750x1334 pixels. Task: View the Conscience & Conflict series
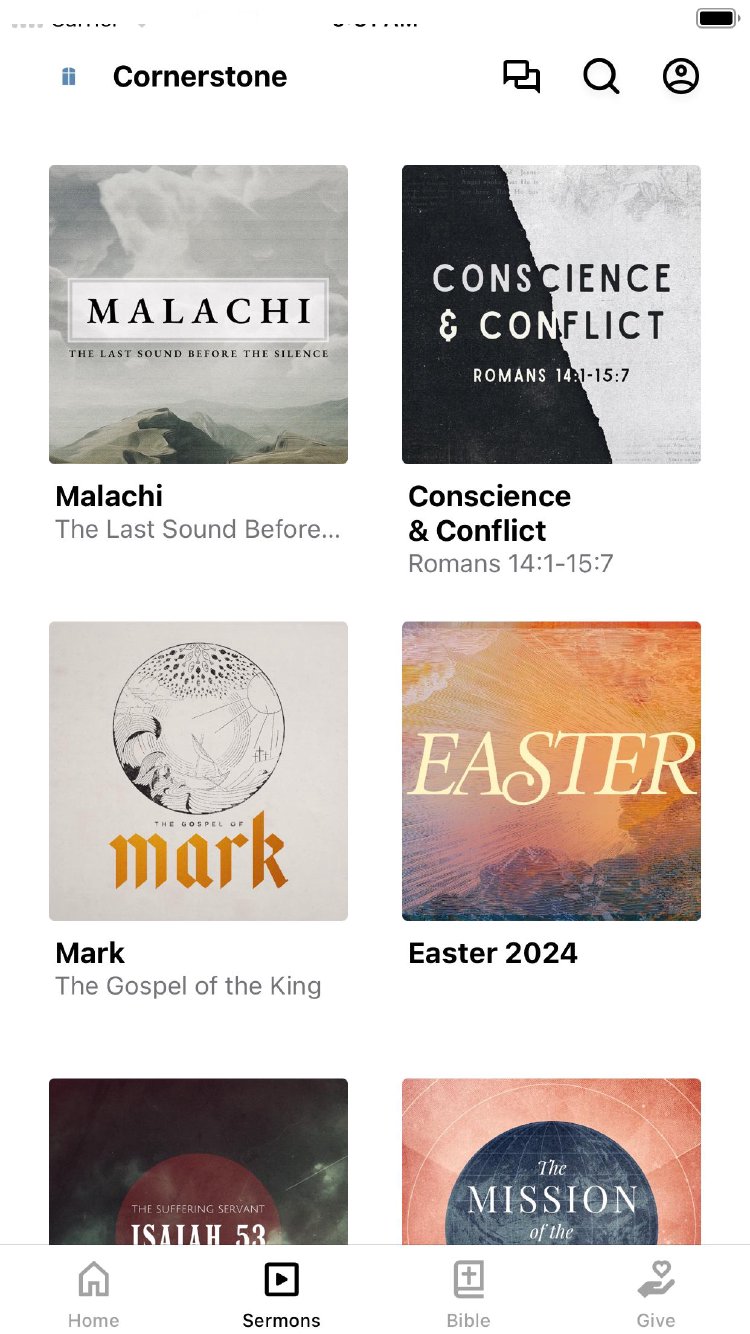tap(551, 314)
